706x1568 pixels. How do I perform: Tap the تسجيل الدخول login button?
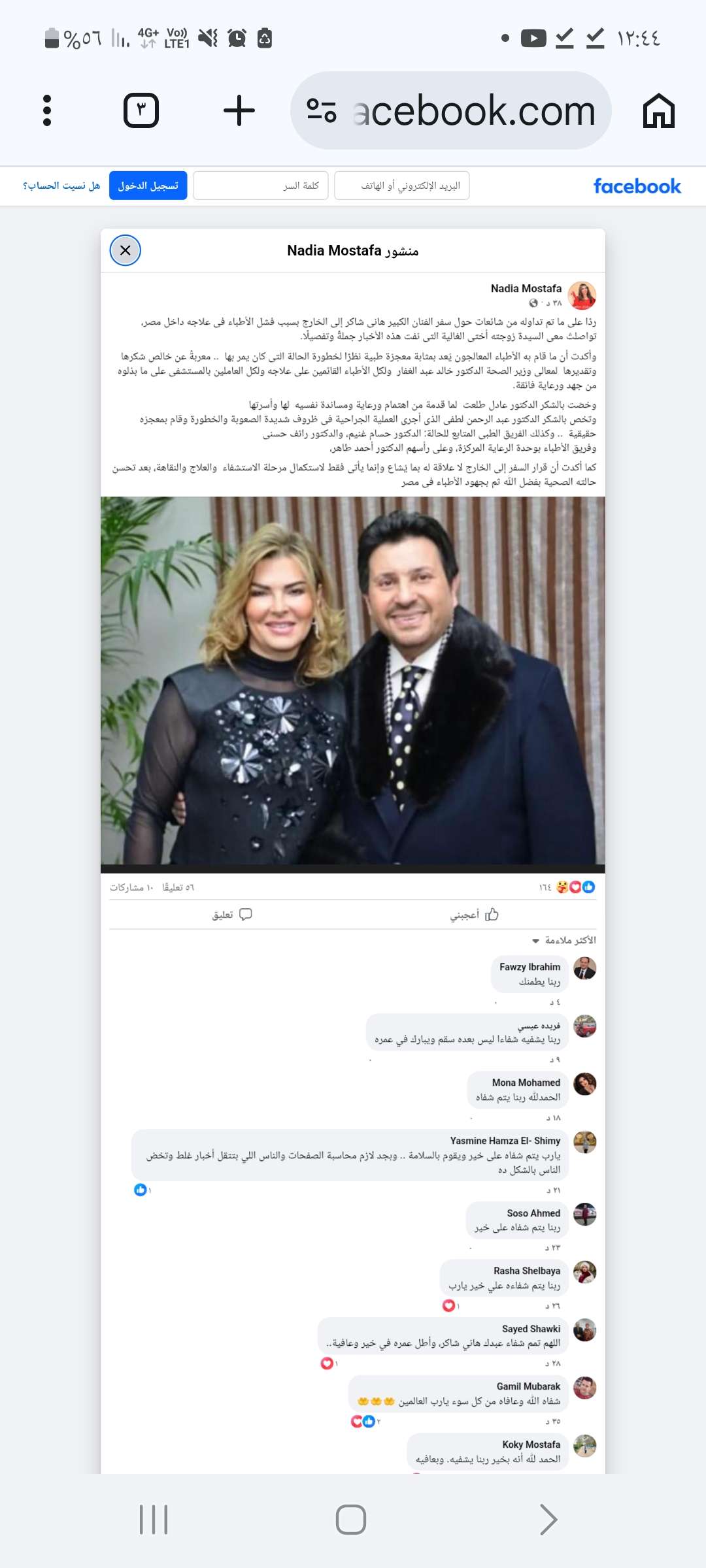coord(148,186)
